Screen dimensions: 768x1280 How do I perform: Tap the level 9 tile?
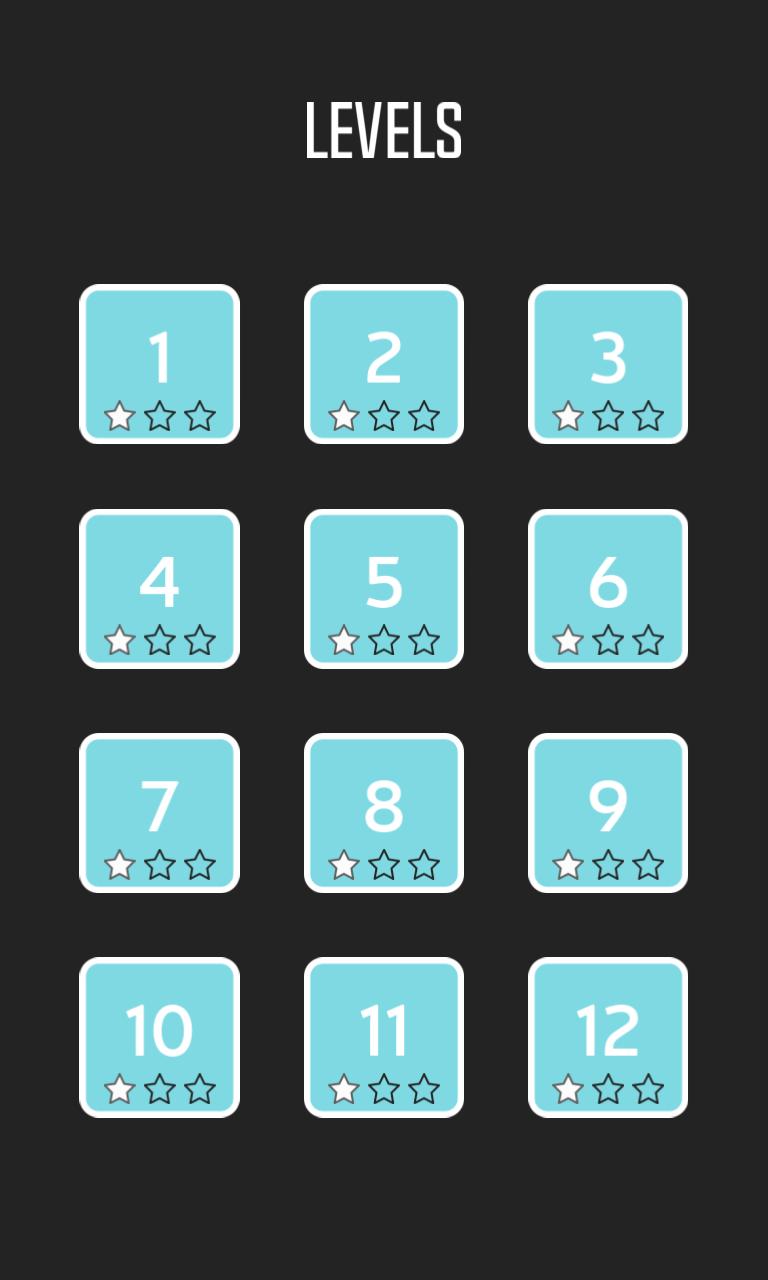click(608, 813)
